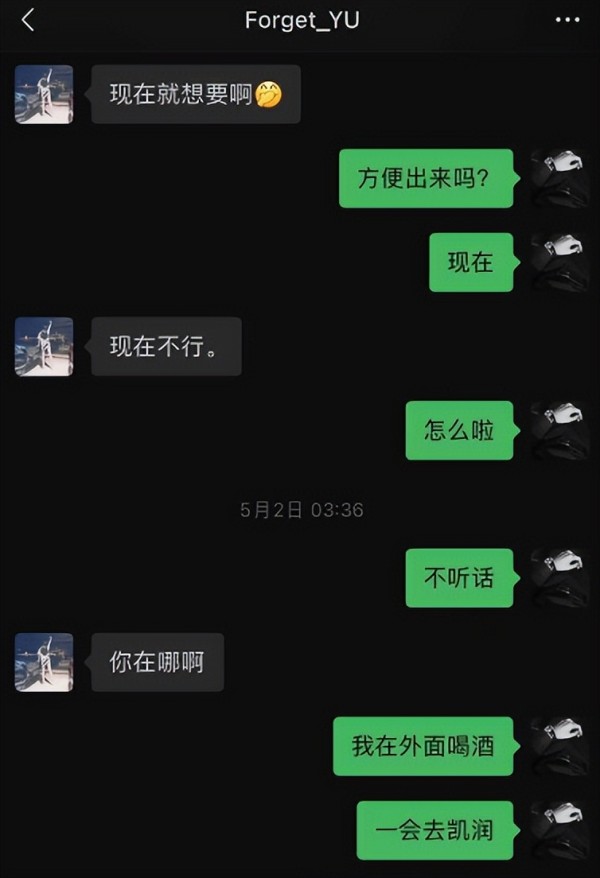This screenshot has width=600, height=878.
Task: View contact profile from 你在哪啊 avatar
Action: pos(44,662)
